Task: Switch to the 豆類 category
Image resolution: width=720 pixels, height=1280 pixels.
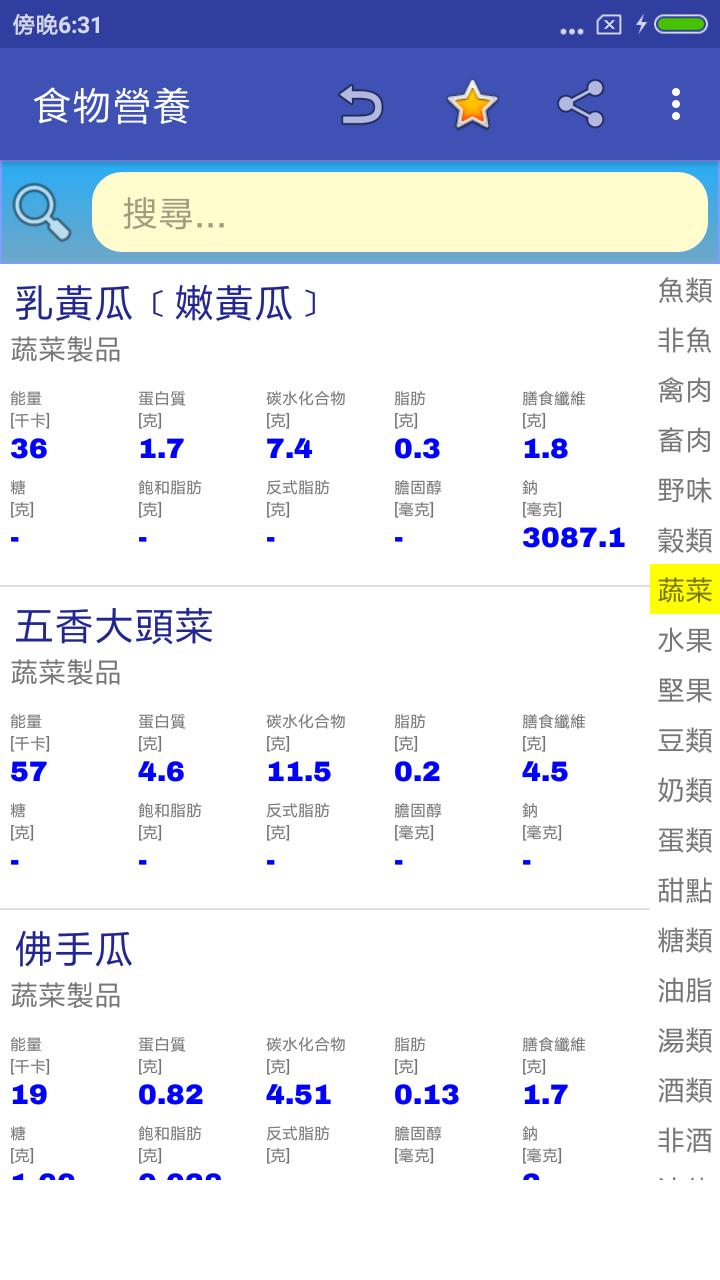Action: tap(685, 740)
